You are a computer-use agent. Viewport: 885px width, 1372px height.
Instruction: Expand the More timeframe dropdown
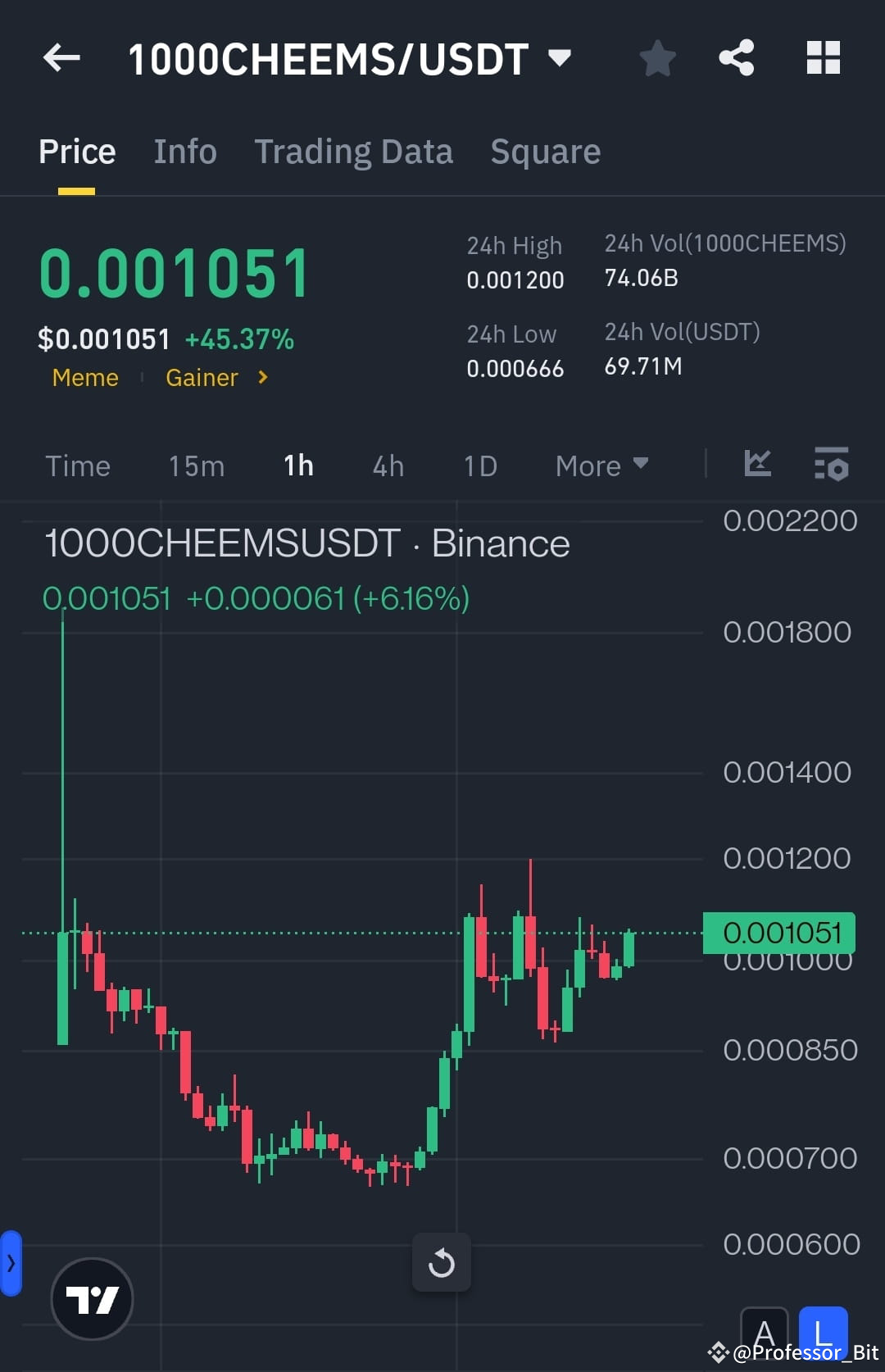601,465
